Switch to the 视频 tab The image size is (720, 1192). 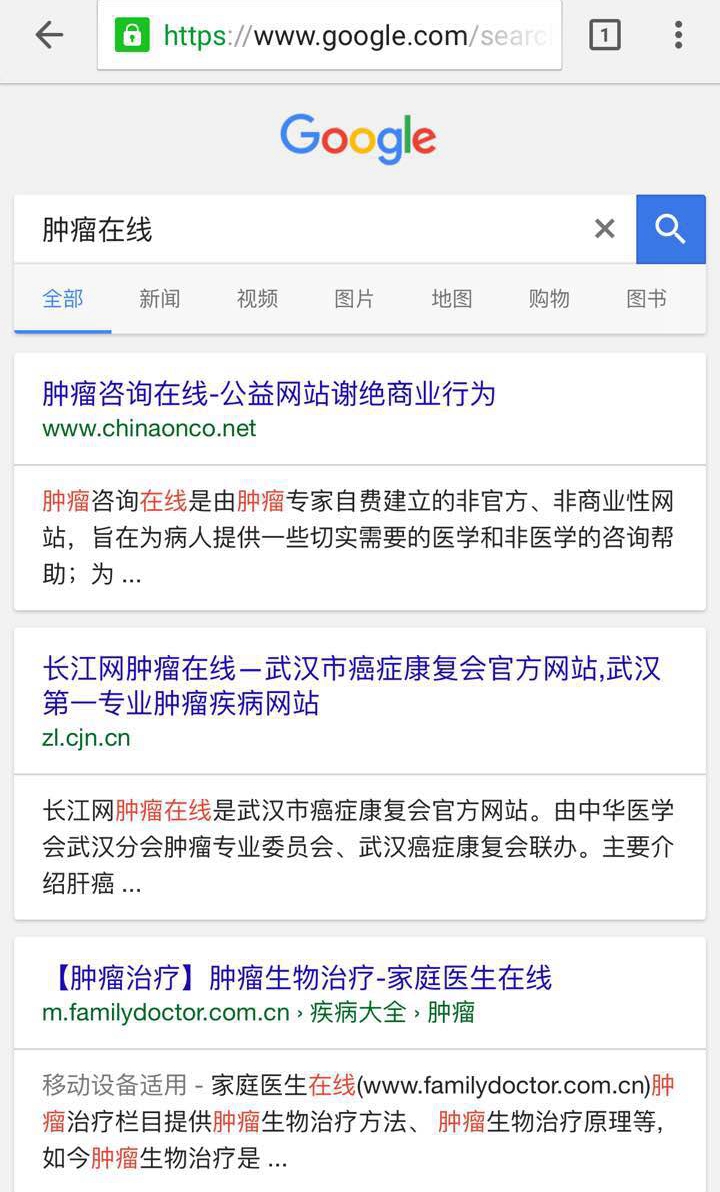click(257, 299)
